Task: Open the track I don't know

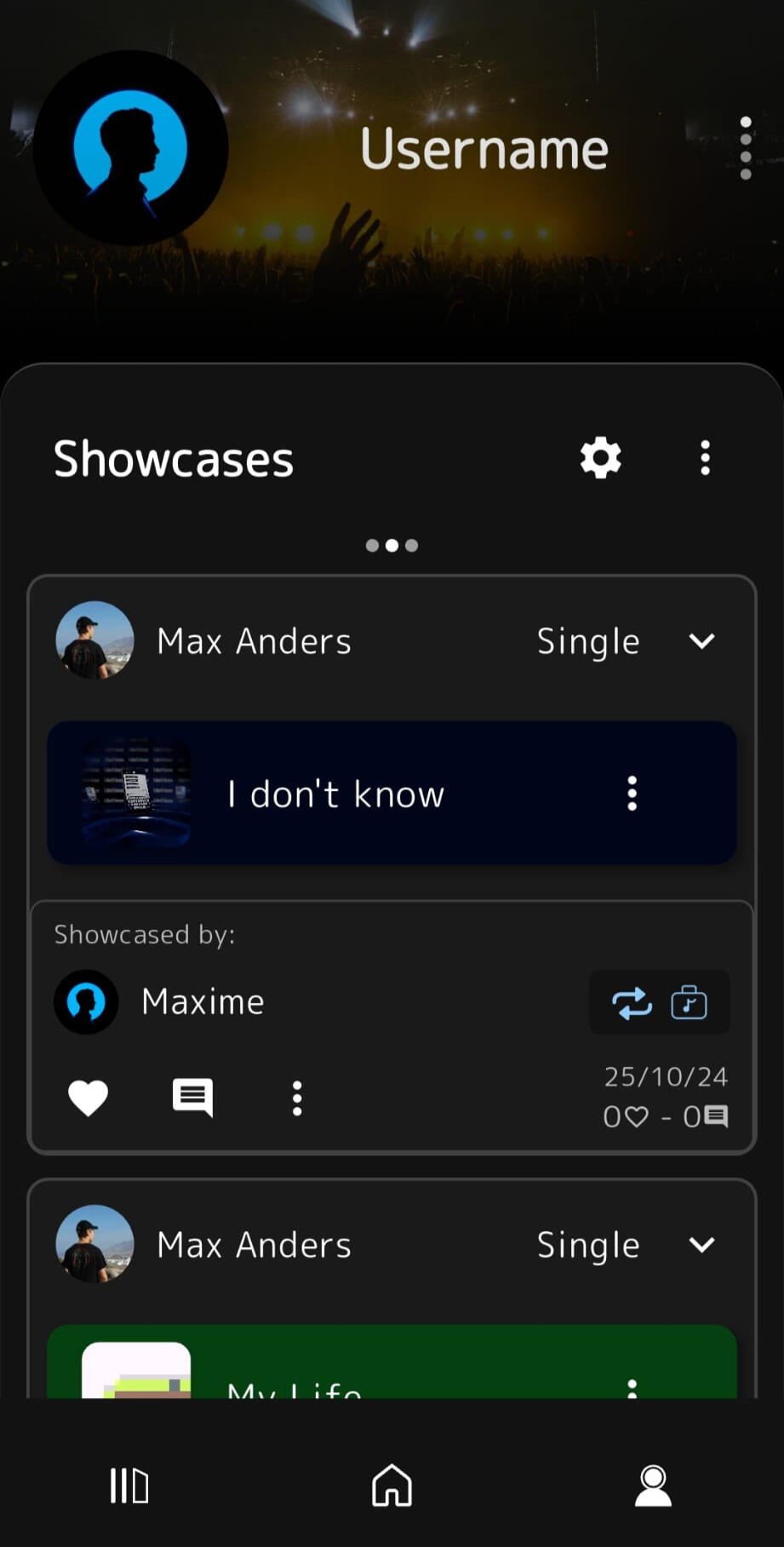Action: 335,794
